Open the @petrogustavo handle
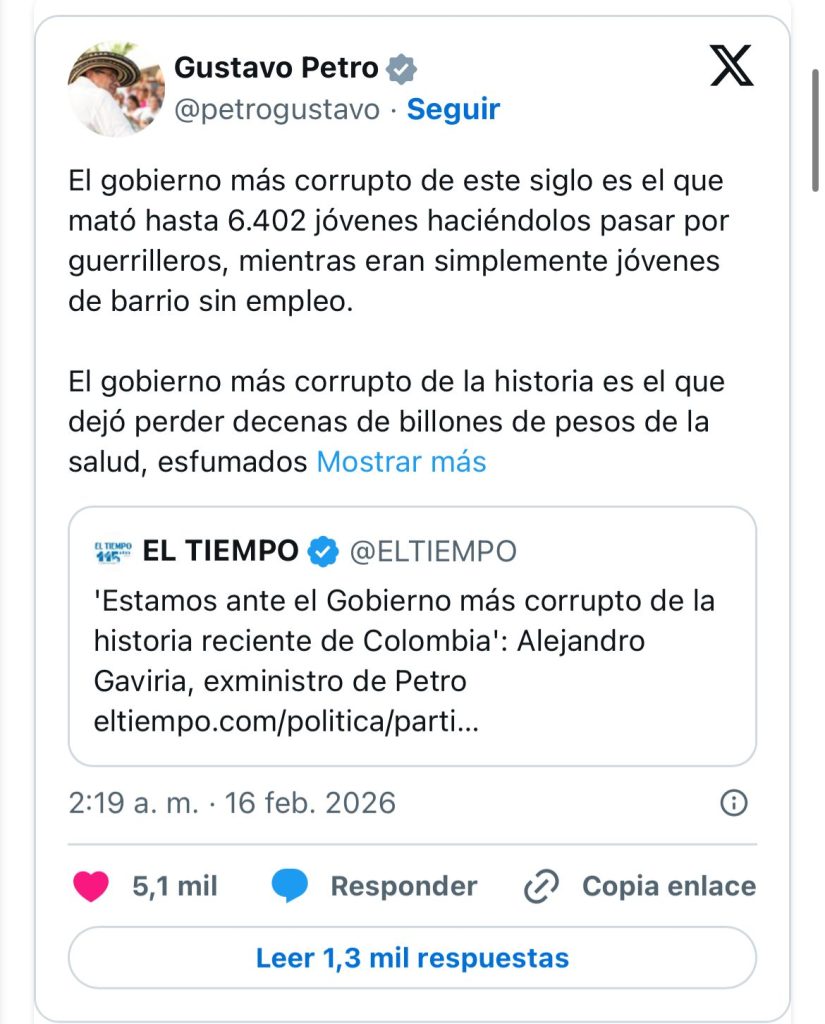 (x=277, y=110)
